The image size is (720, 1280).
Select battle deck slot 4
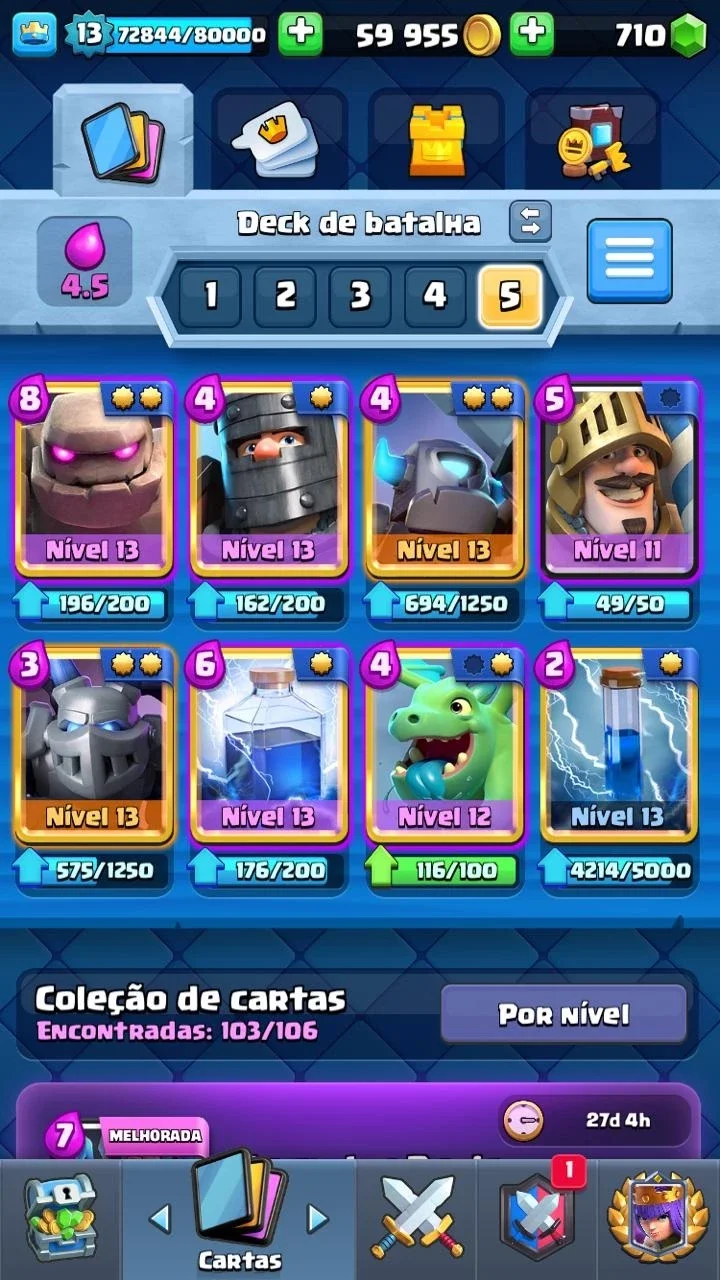pos(435,296)
